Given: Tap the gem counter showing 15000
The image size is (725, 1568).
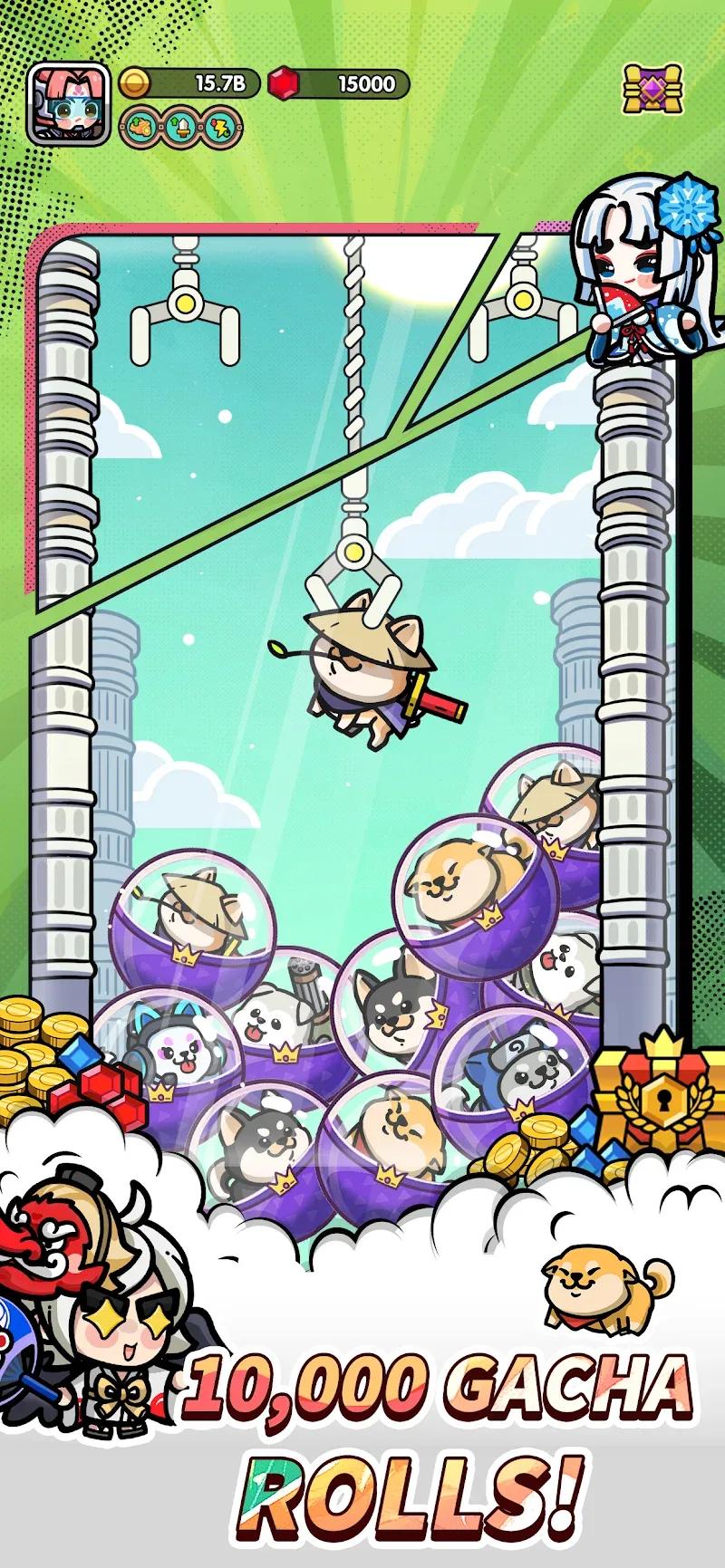Looking at the screenshot, I should coord(361,83).
